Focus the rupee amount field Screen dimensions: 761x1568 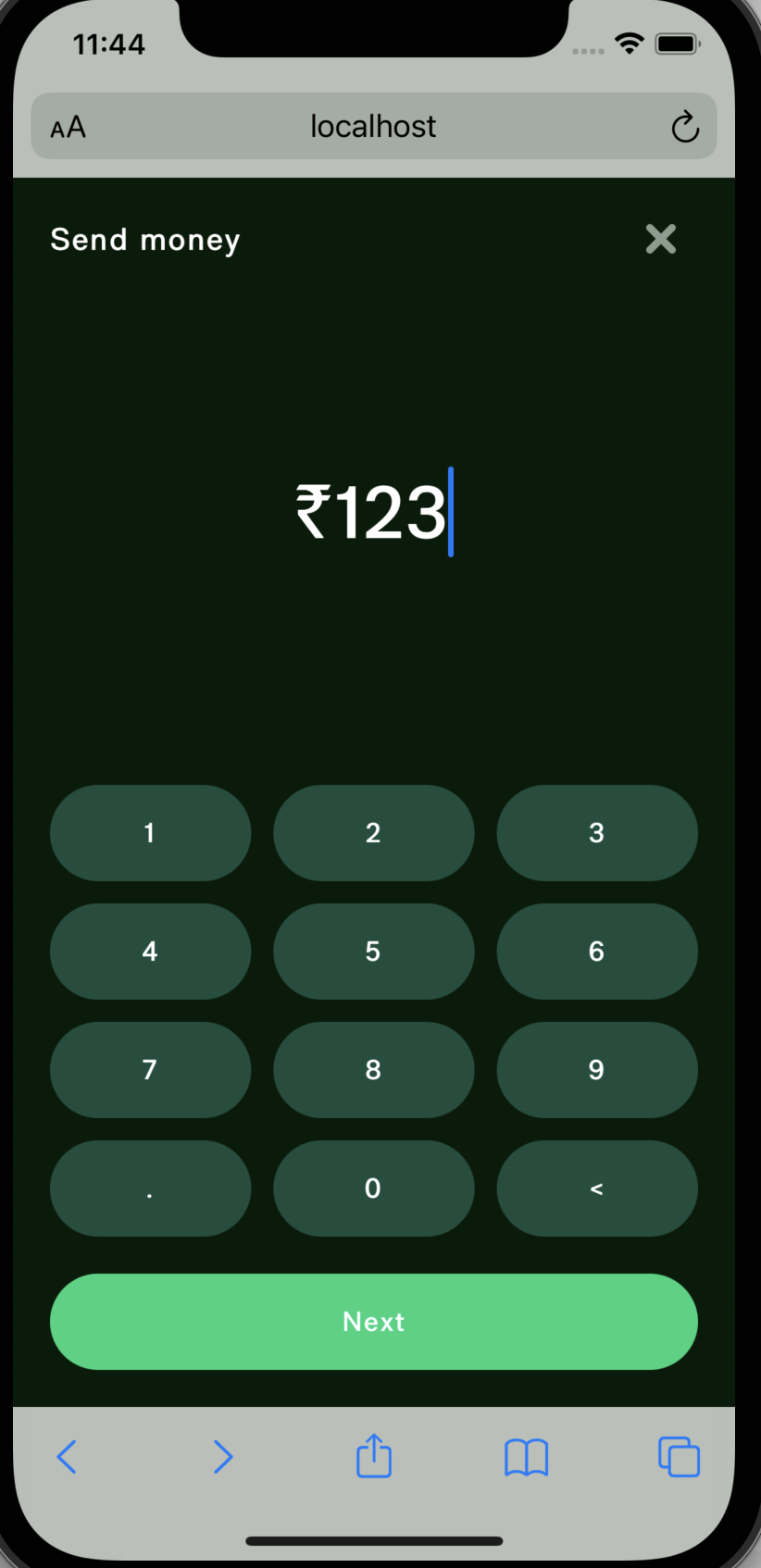373,512
